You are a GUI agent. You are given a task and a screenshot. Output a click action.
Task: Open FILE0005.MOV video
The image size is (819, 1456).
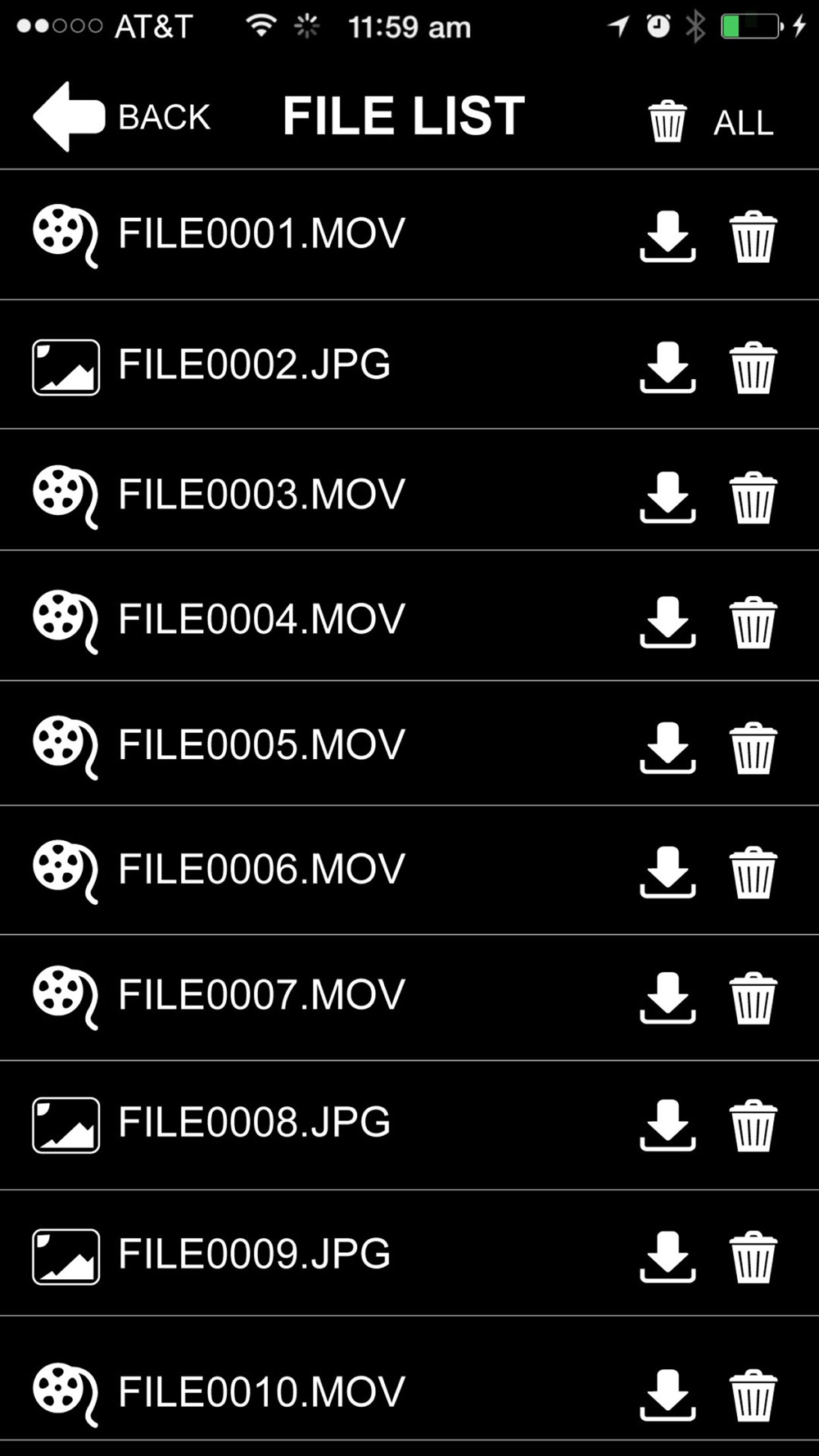(260, 744)
